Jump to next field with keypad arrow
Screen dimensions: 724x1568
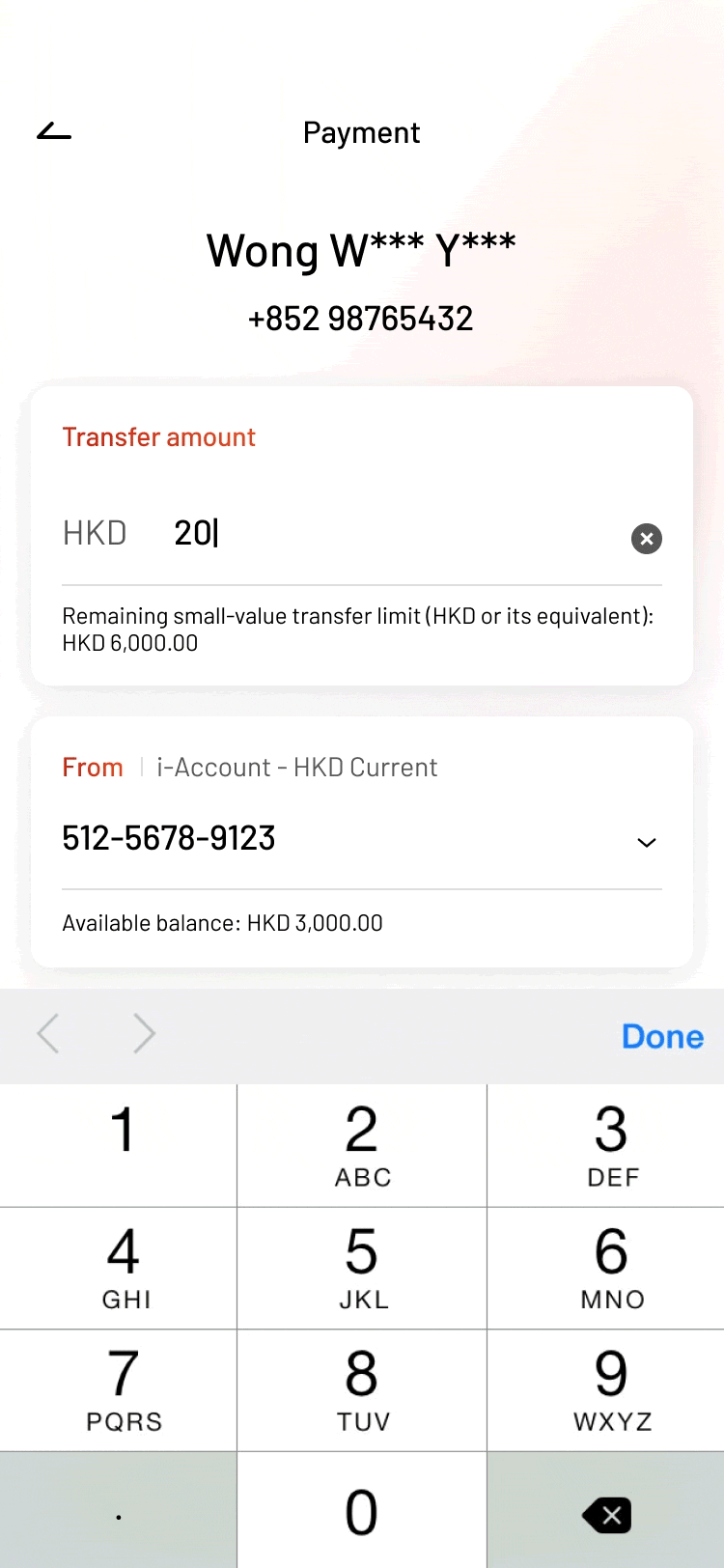point(144,1034)
